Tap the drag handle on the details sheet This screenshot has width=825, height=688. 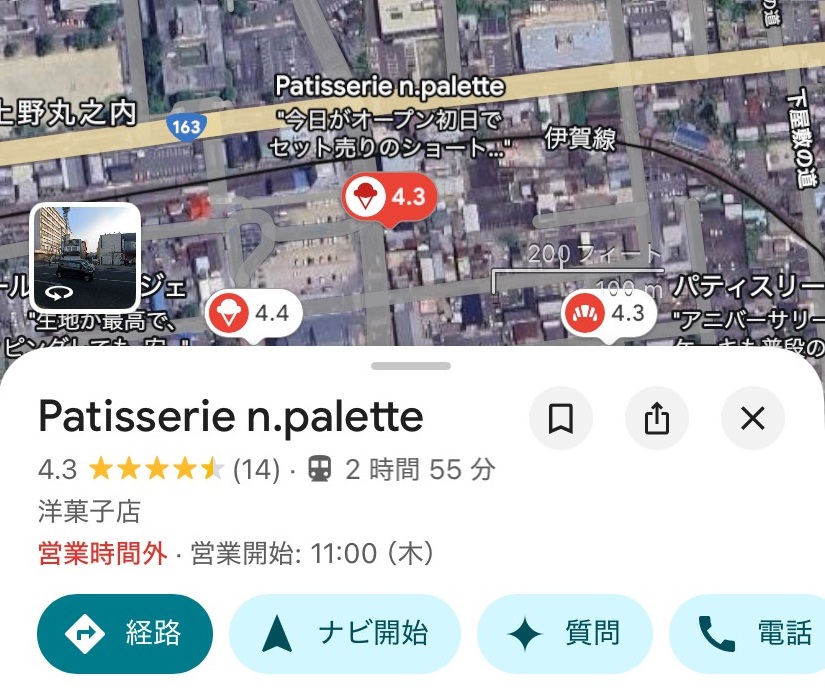pyautogui.click(x=411, y=366)
